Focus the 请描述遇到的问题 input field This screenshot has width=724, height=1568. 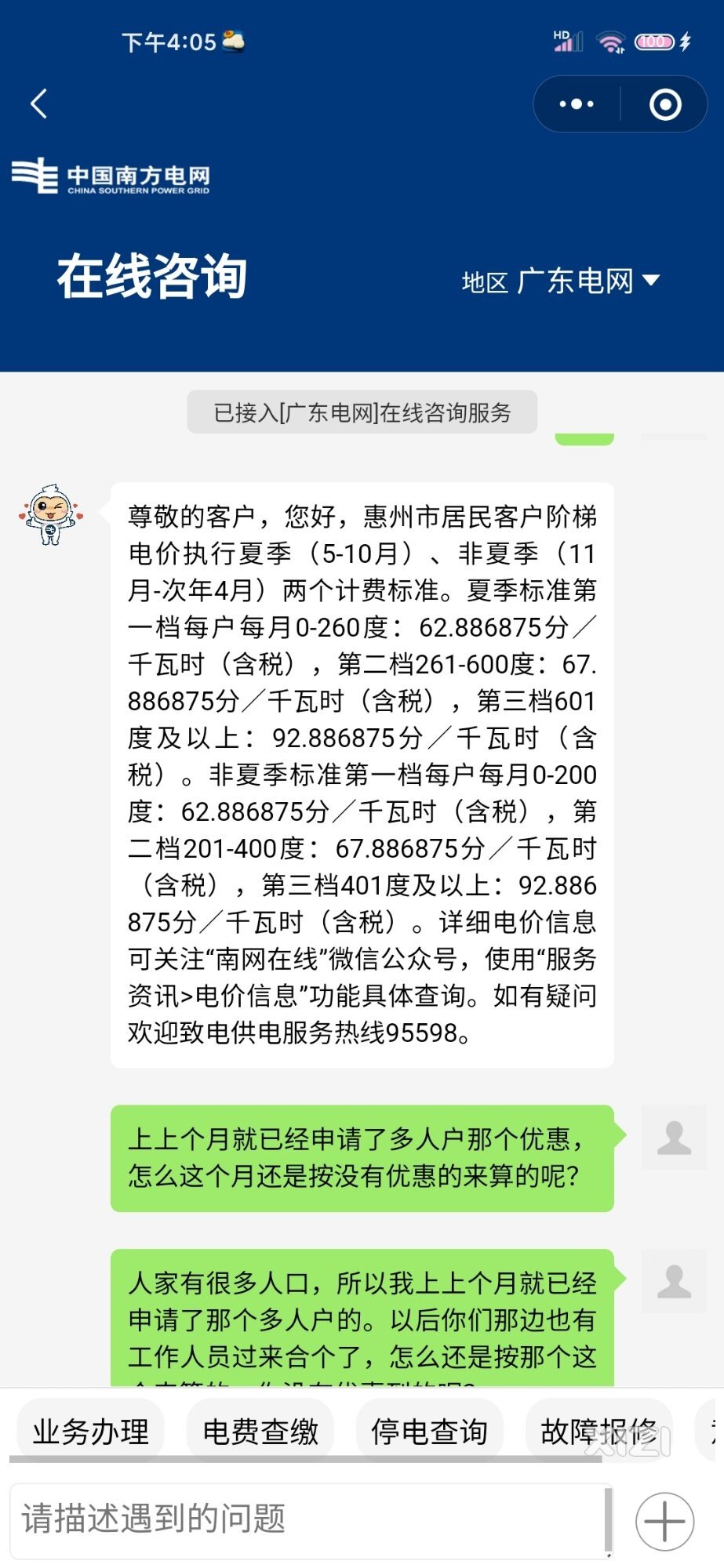306,1519
